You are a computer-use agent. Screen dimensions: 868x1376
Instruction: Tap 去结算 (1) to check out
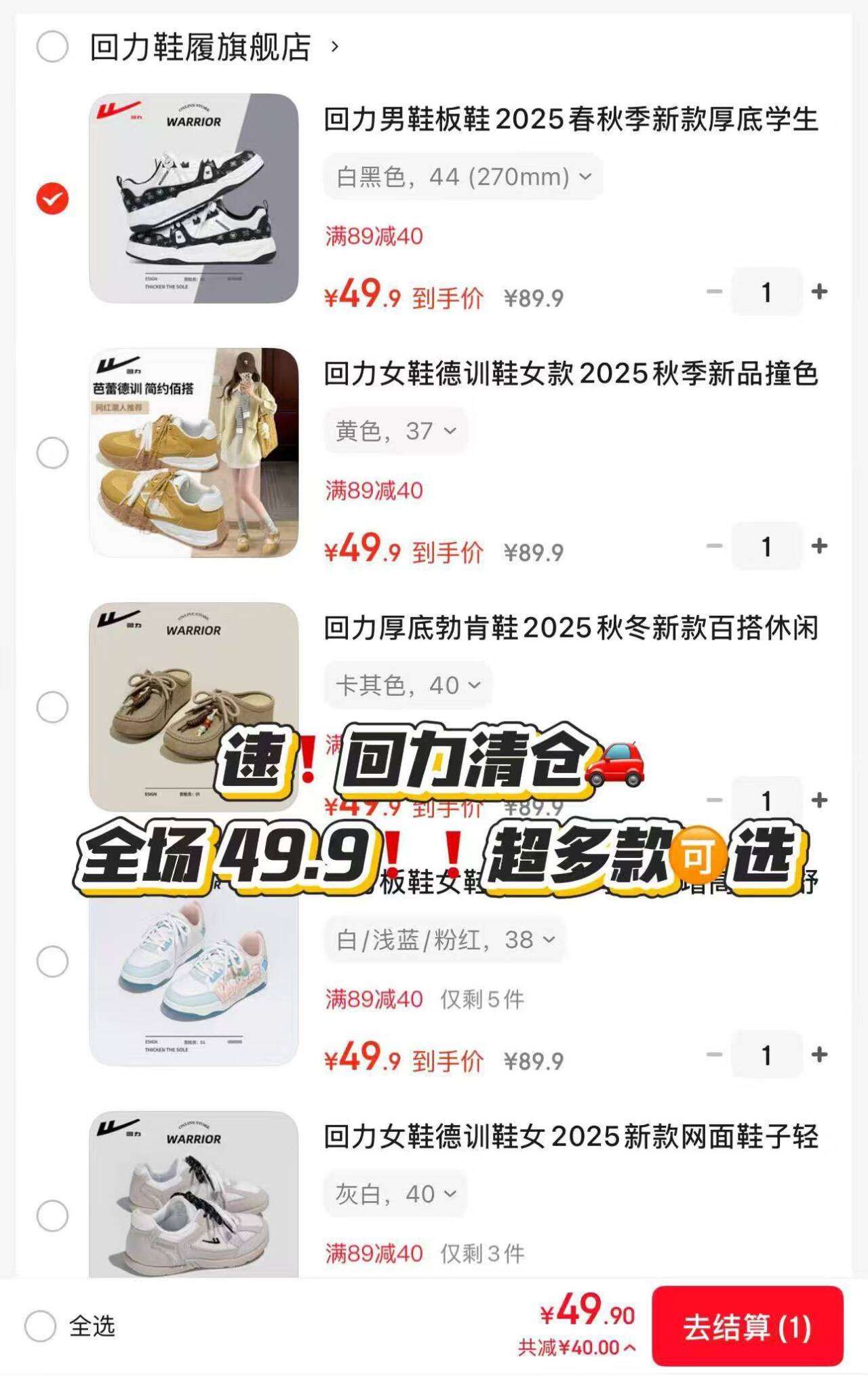coord(747,1326)
